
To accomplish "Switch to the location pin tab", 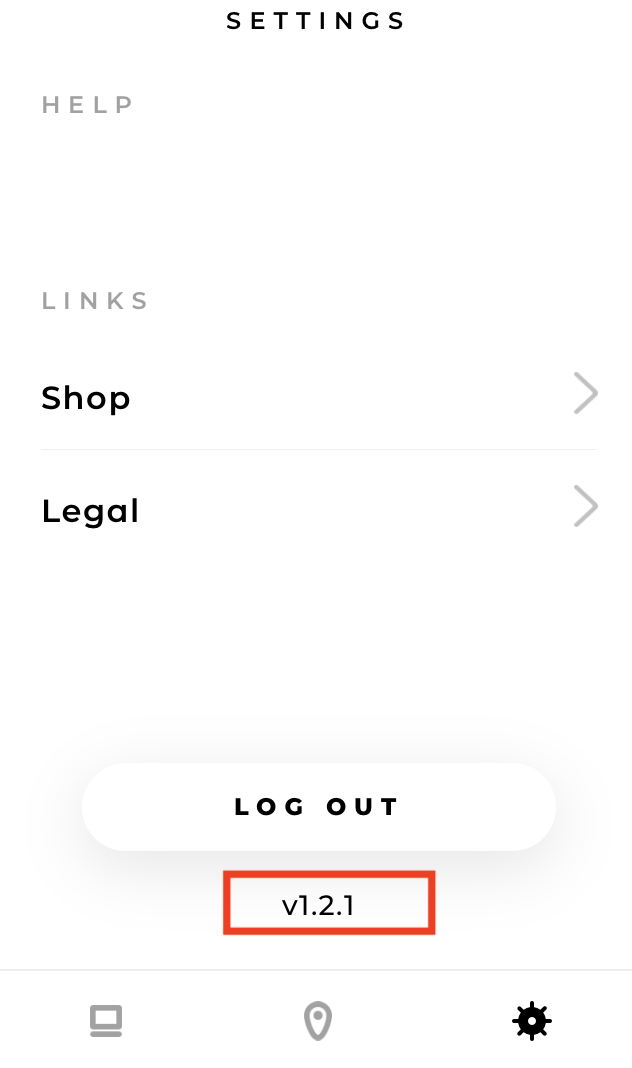I will click(x=318, y=1021).
